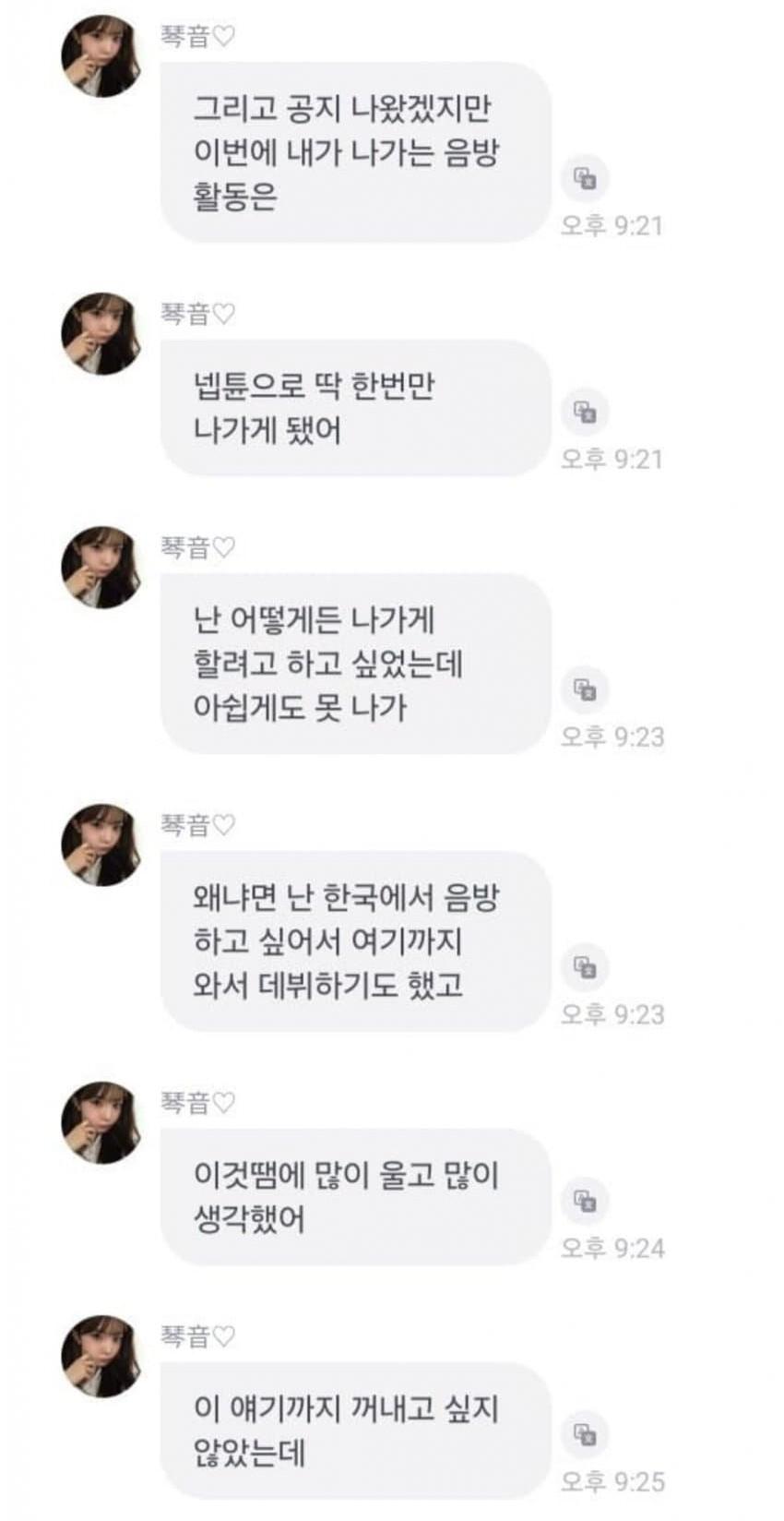This screenshot has height=1521, width=784.
Task: Translate the '왜냐면 난 한국에서 음방' message
Action: pos(585,967)
